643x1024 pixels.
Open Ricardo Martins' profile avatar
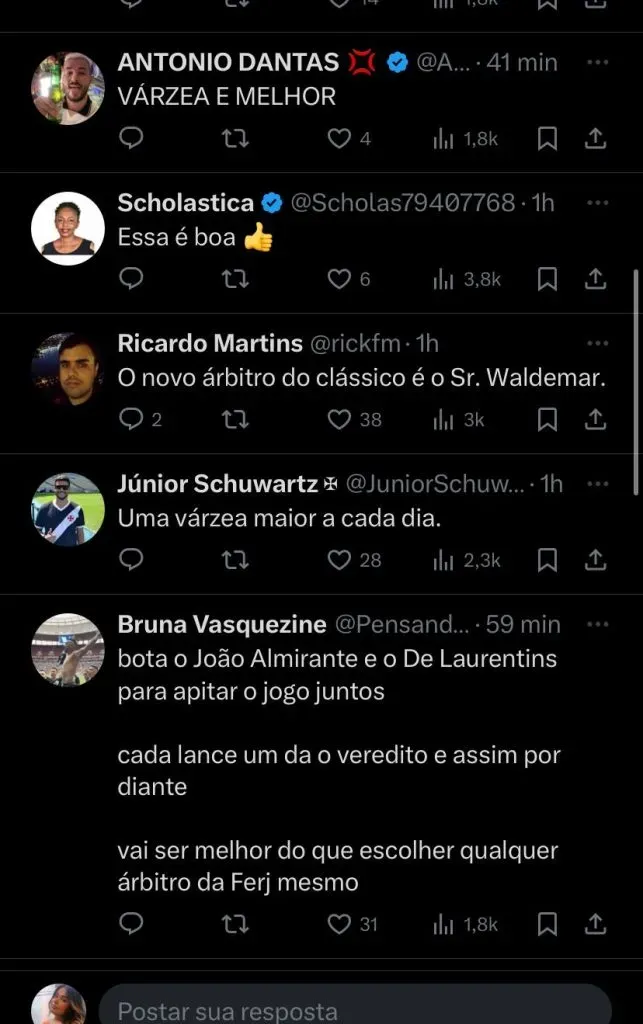[x=68, y=369]
